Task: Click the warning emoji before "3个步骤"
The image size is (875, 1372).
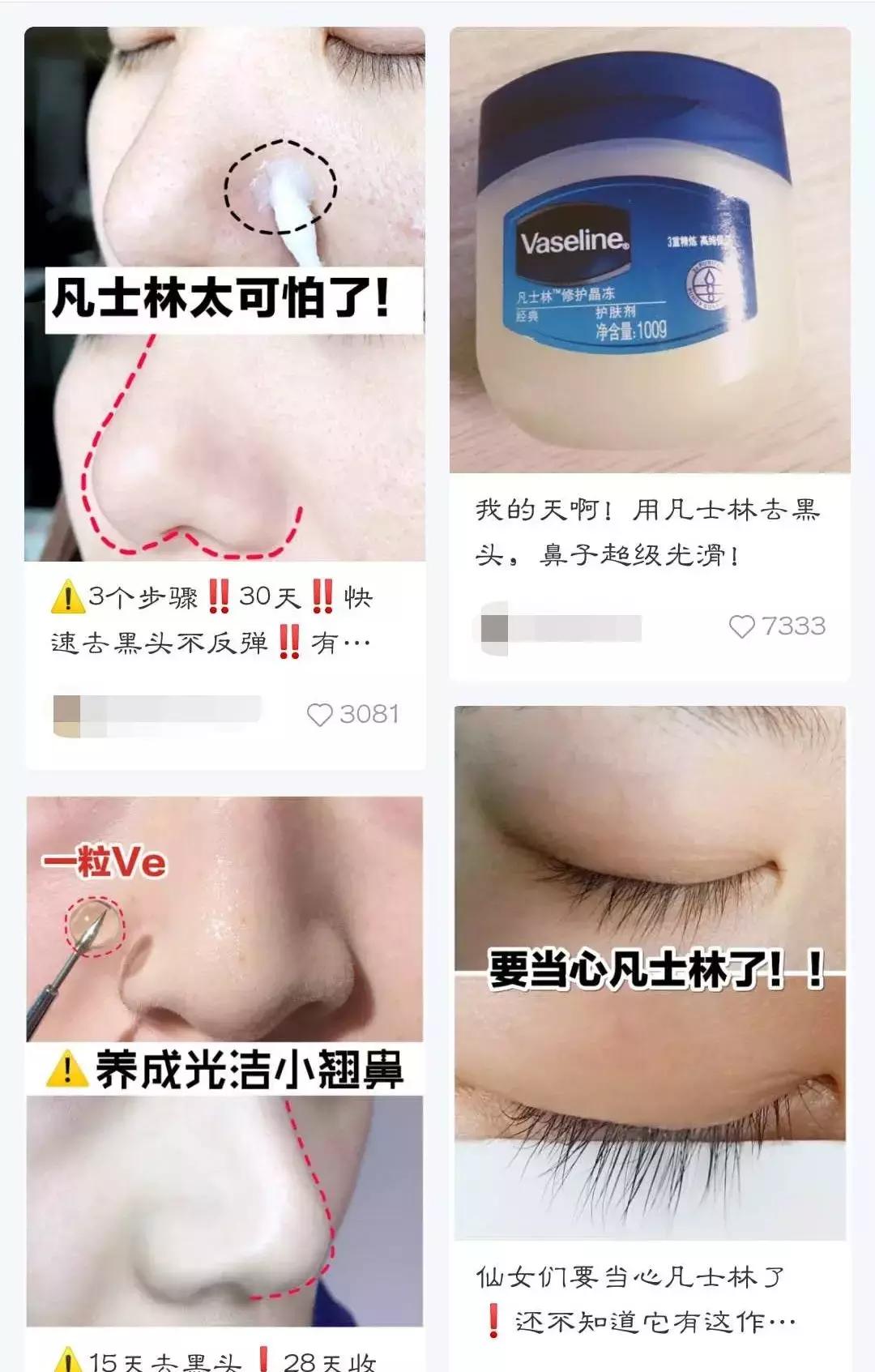Action: [69, 597]
